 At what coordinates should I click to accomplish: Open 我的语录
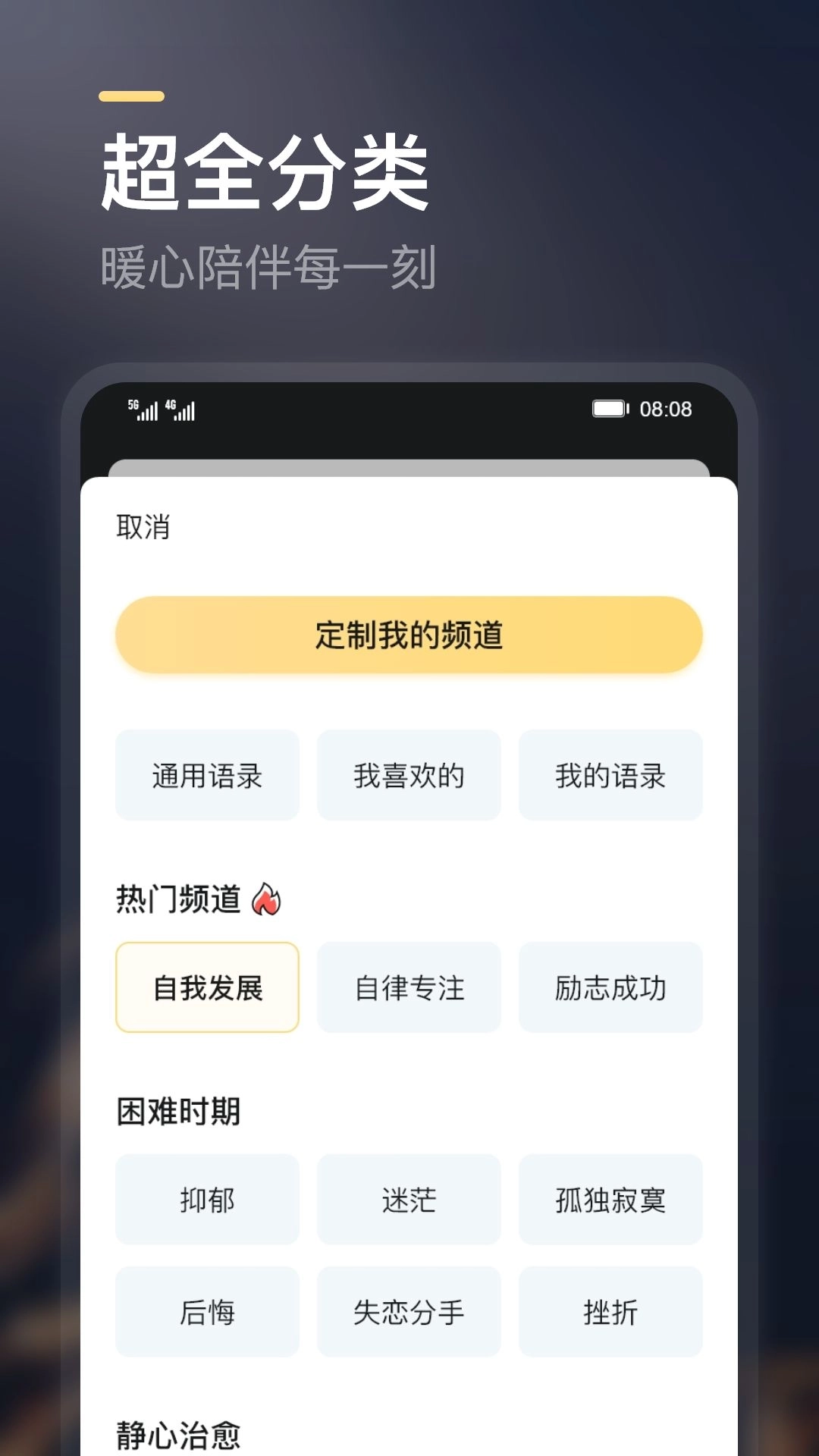[610, 774]
